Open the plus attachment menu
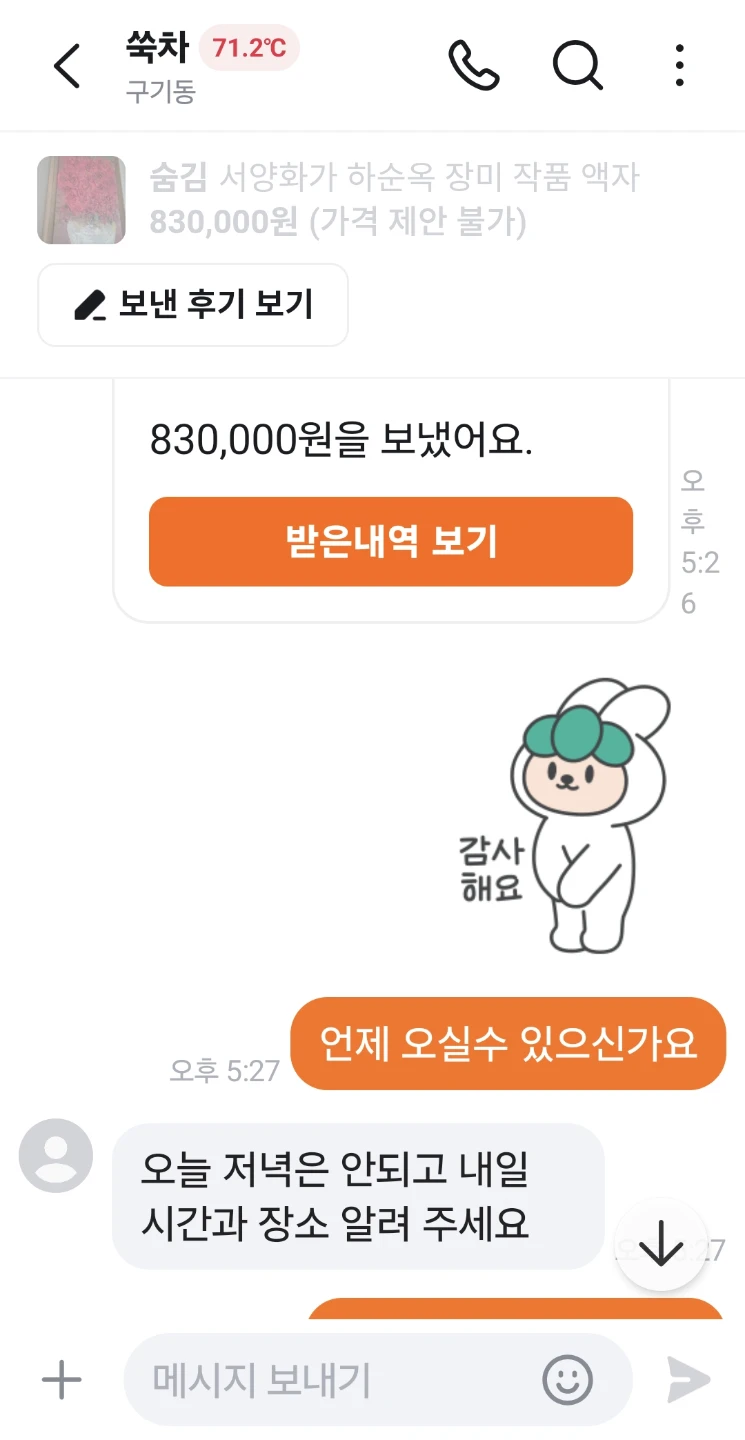 (61, 1381)
